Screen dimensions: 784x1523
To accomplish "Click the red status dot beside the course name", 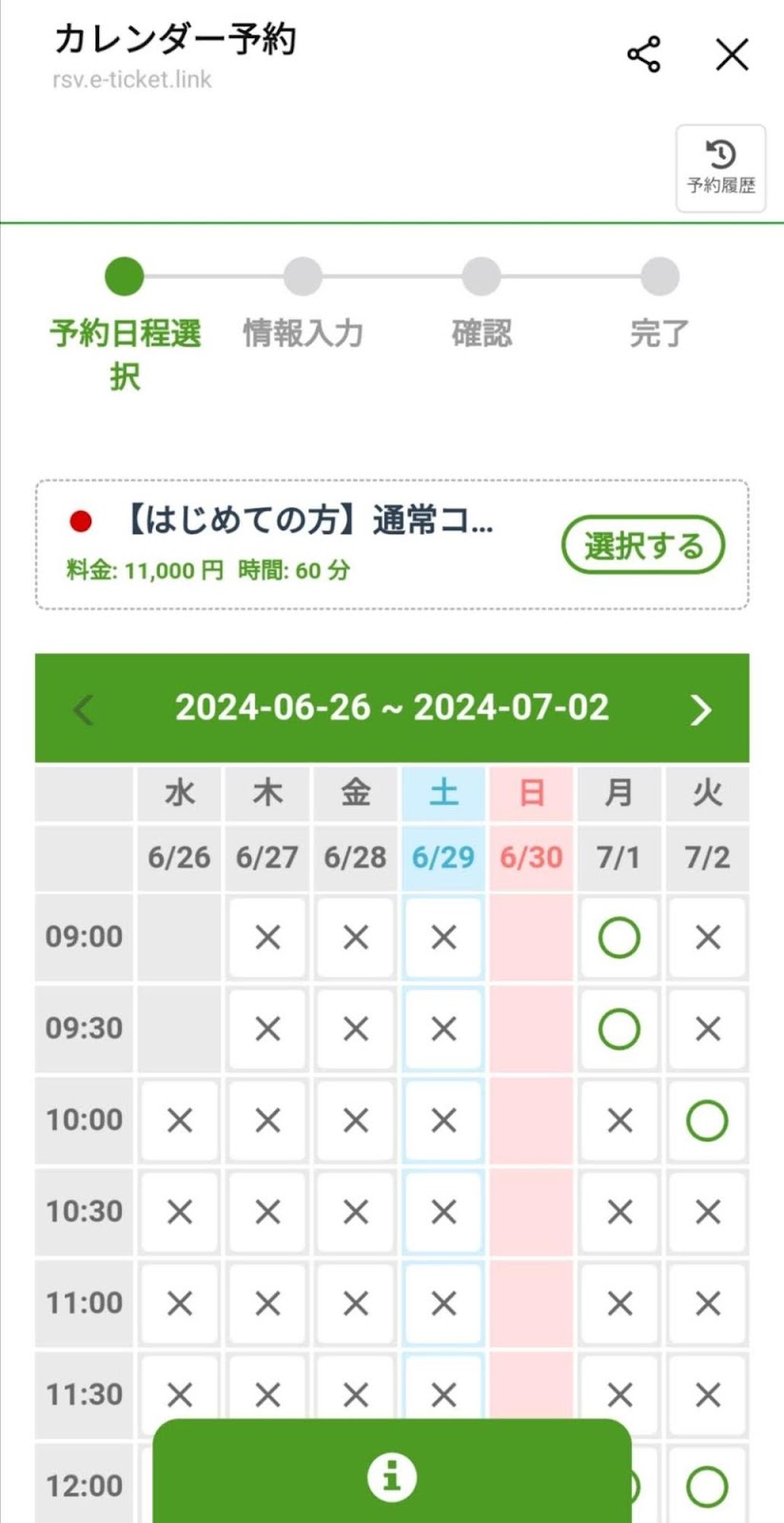I will click(83, 522).
